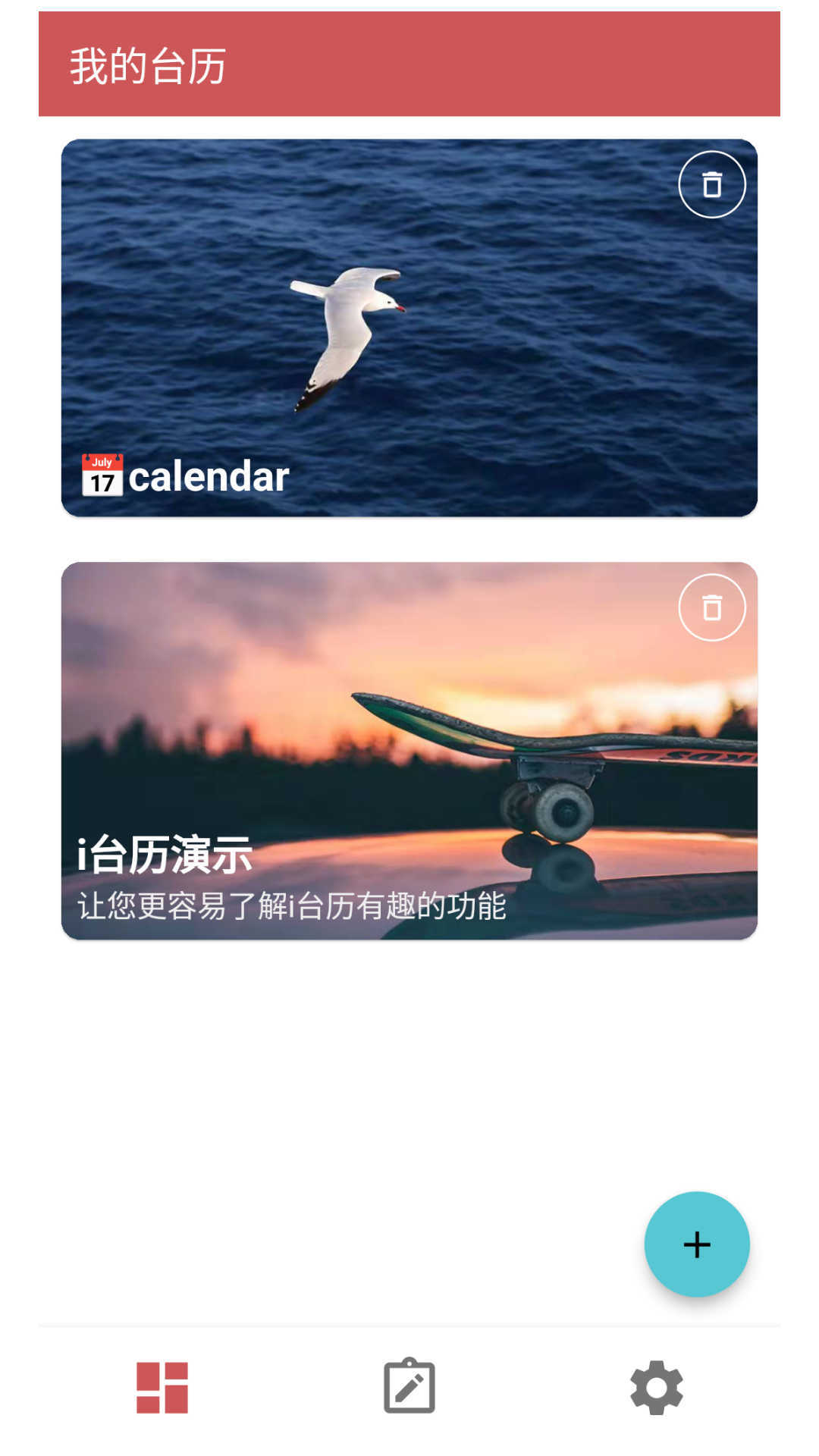
Task: Switch to the edit notes tab
Action: click(x=409, y=1388)
